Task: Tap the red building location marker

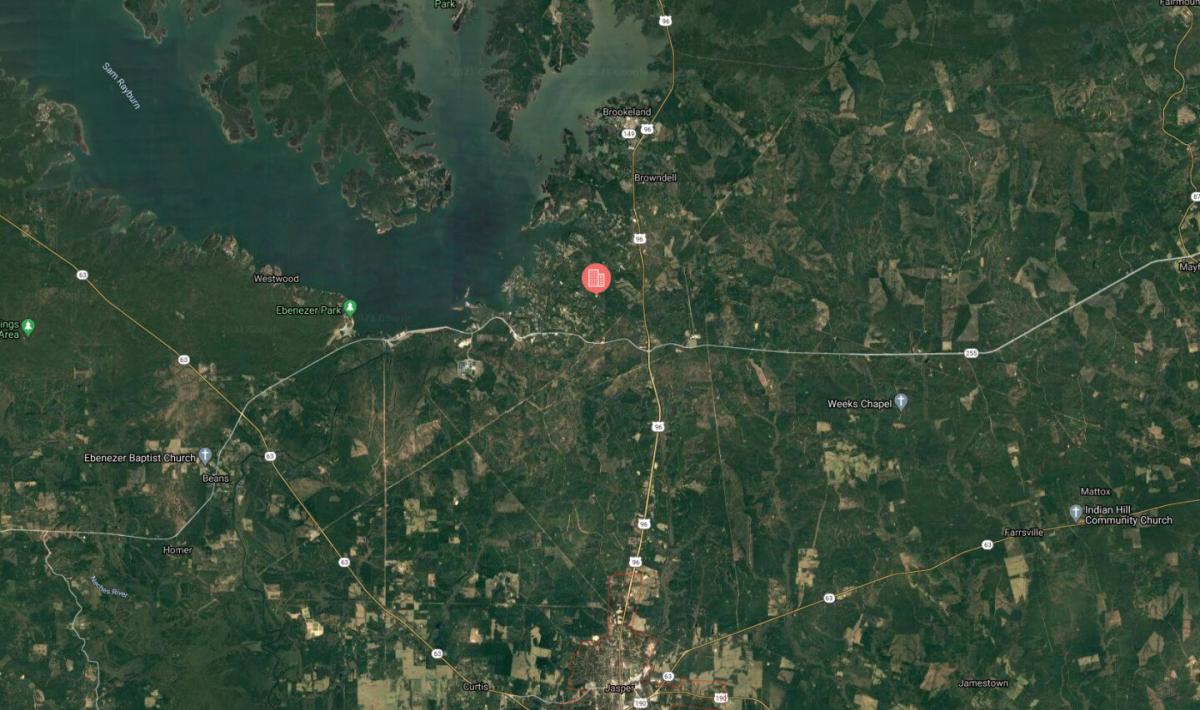Action: 596,277
